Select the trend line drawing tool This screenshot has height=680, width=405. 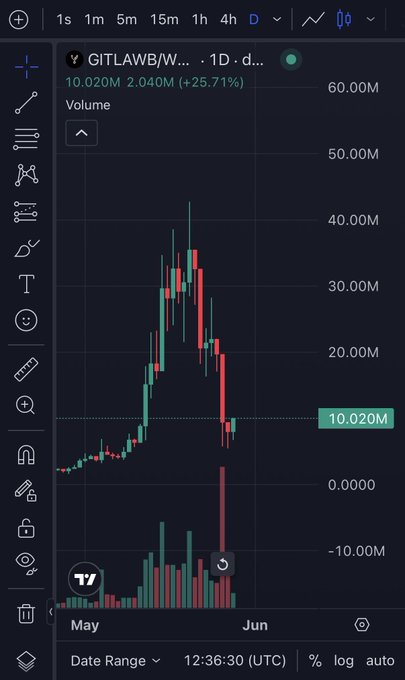26,103
